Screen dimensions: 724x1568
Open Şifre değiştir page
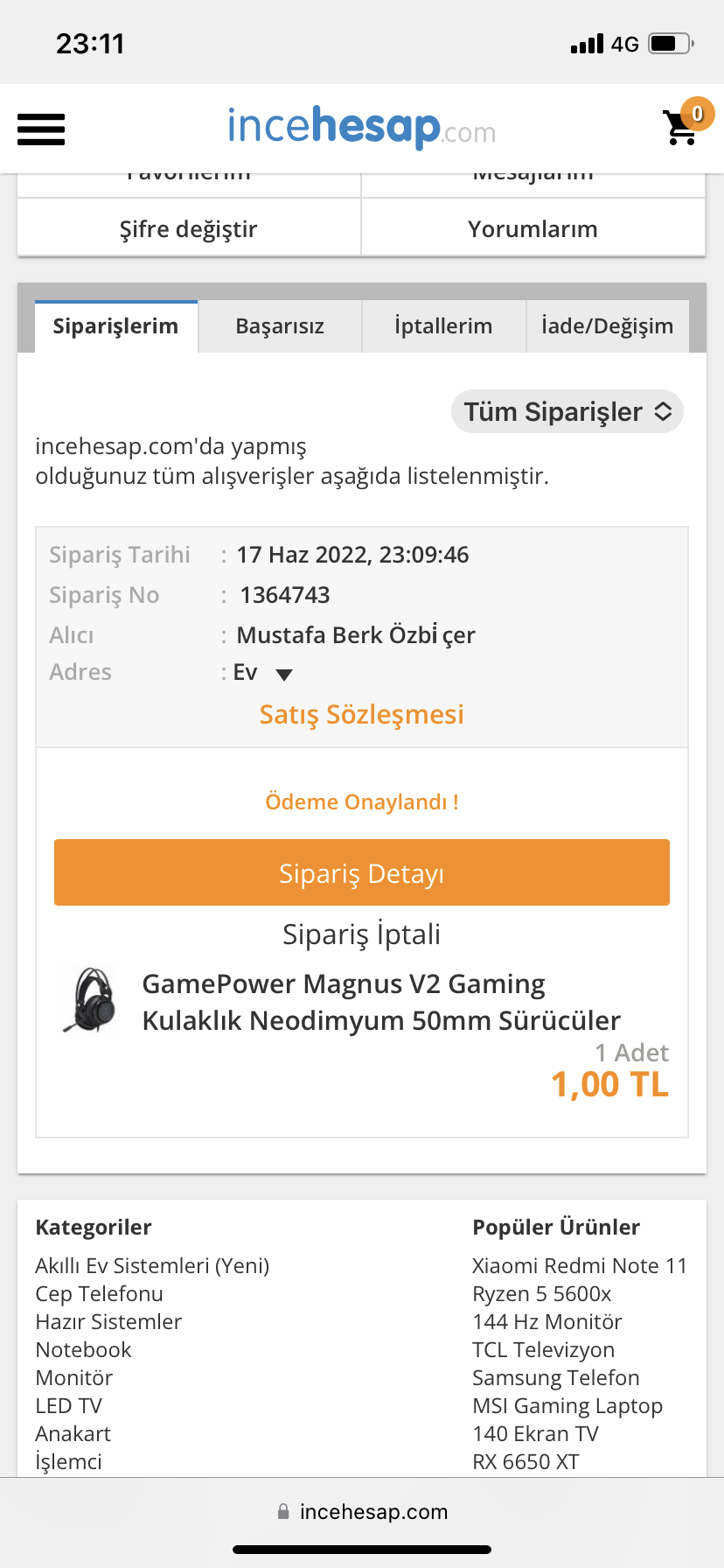click(189, 228)
